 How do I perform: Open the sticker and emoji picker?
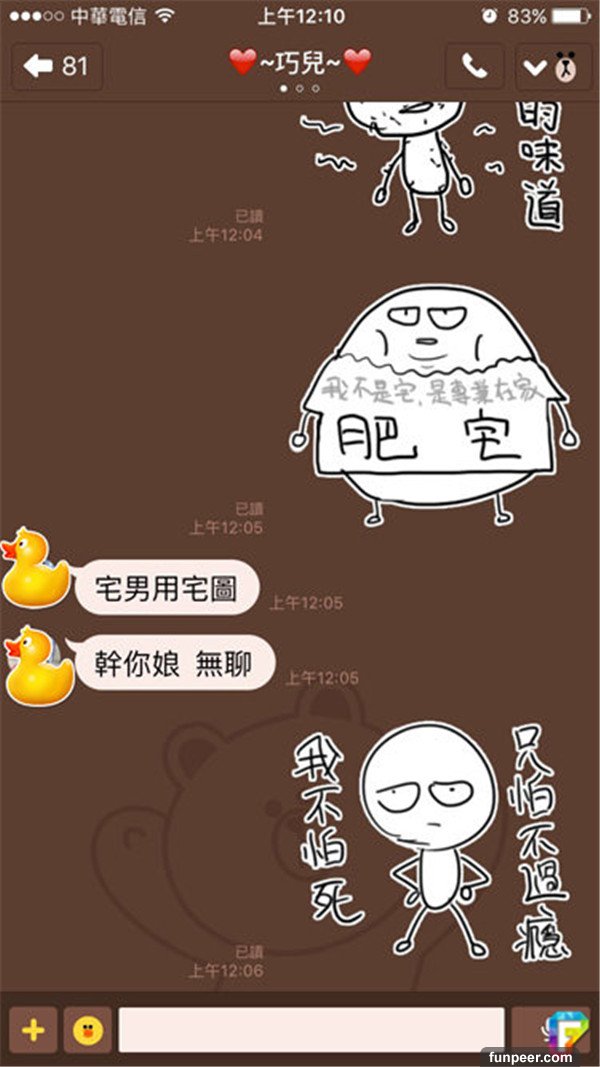(89, 1029)
